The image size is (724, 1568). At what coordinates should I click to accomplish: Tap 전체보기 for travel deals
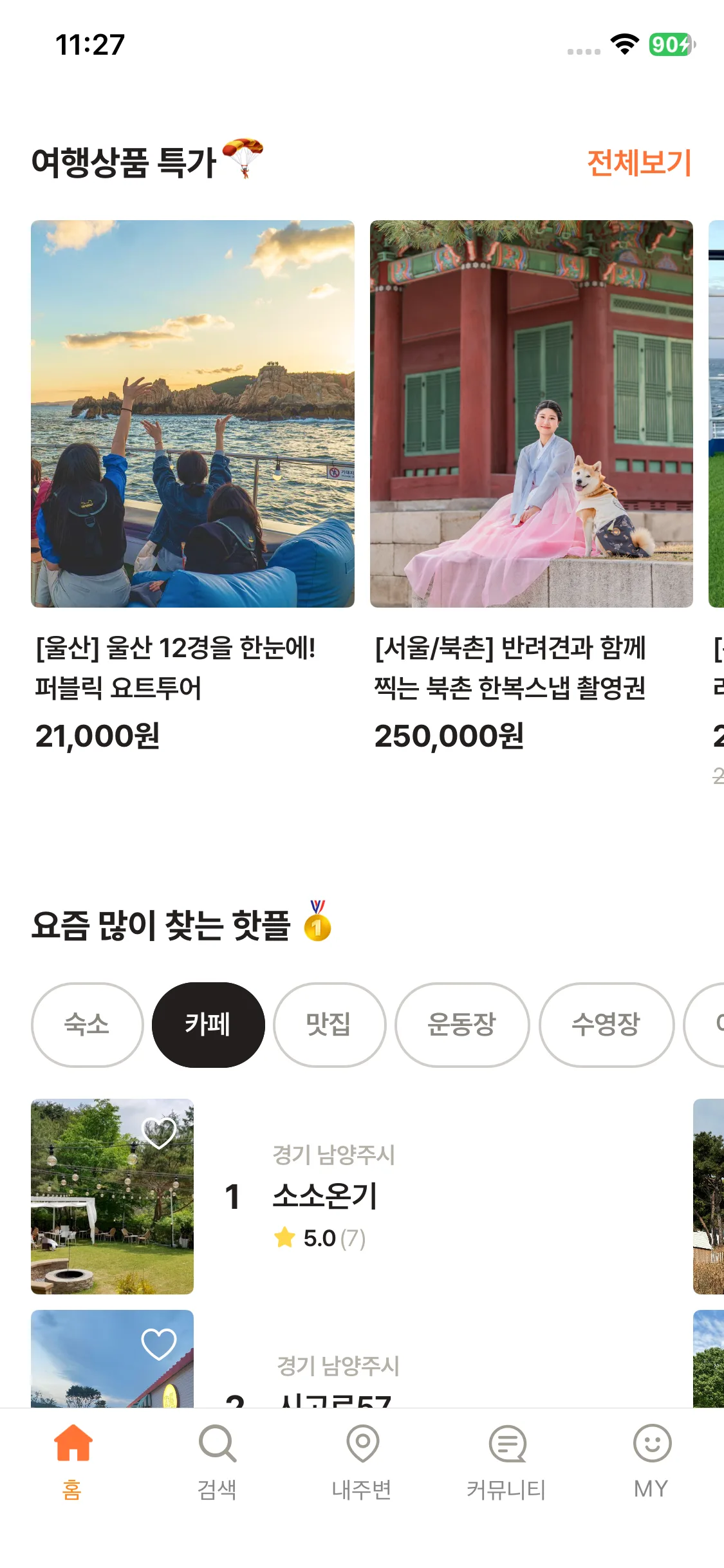pos(638,162)
